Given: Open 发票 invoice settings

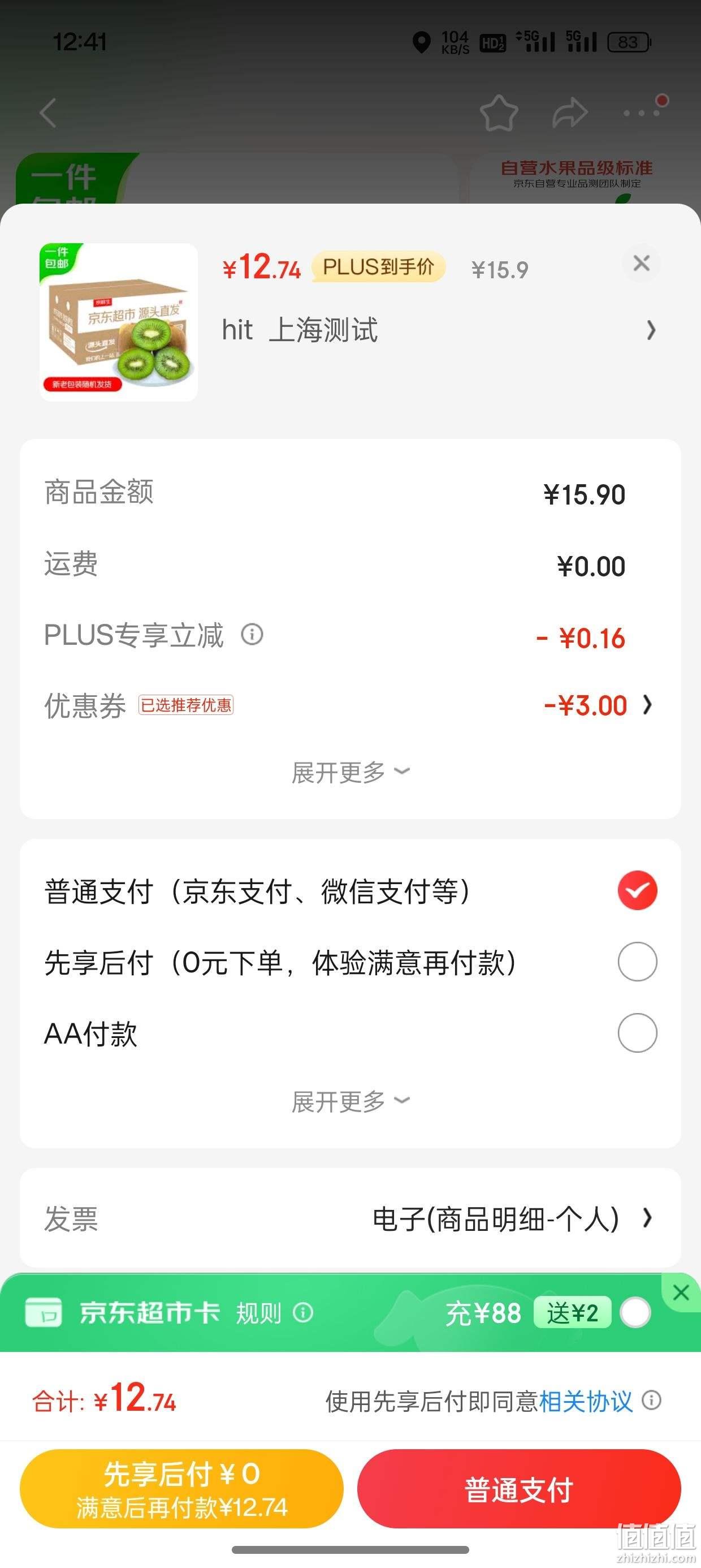Looking at the screenshot, I should pyautogui.click(x=350, y=1218).
